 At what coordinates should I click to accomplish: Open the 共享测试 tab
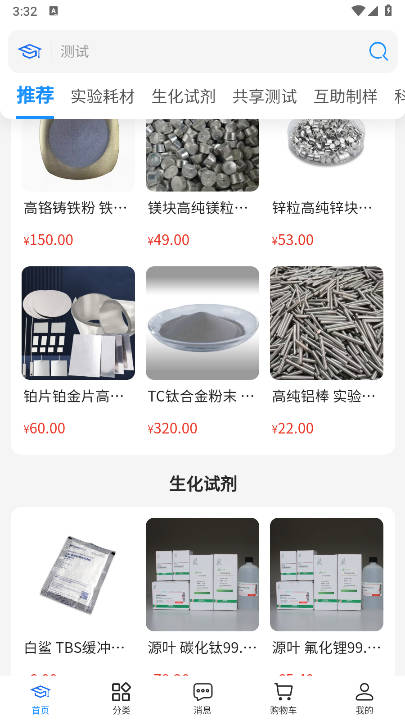tap(264, 97)
